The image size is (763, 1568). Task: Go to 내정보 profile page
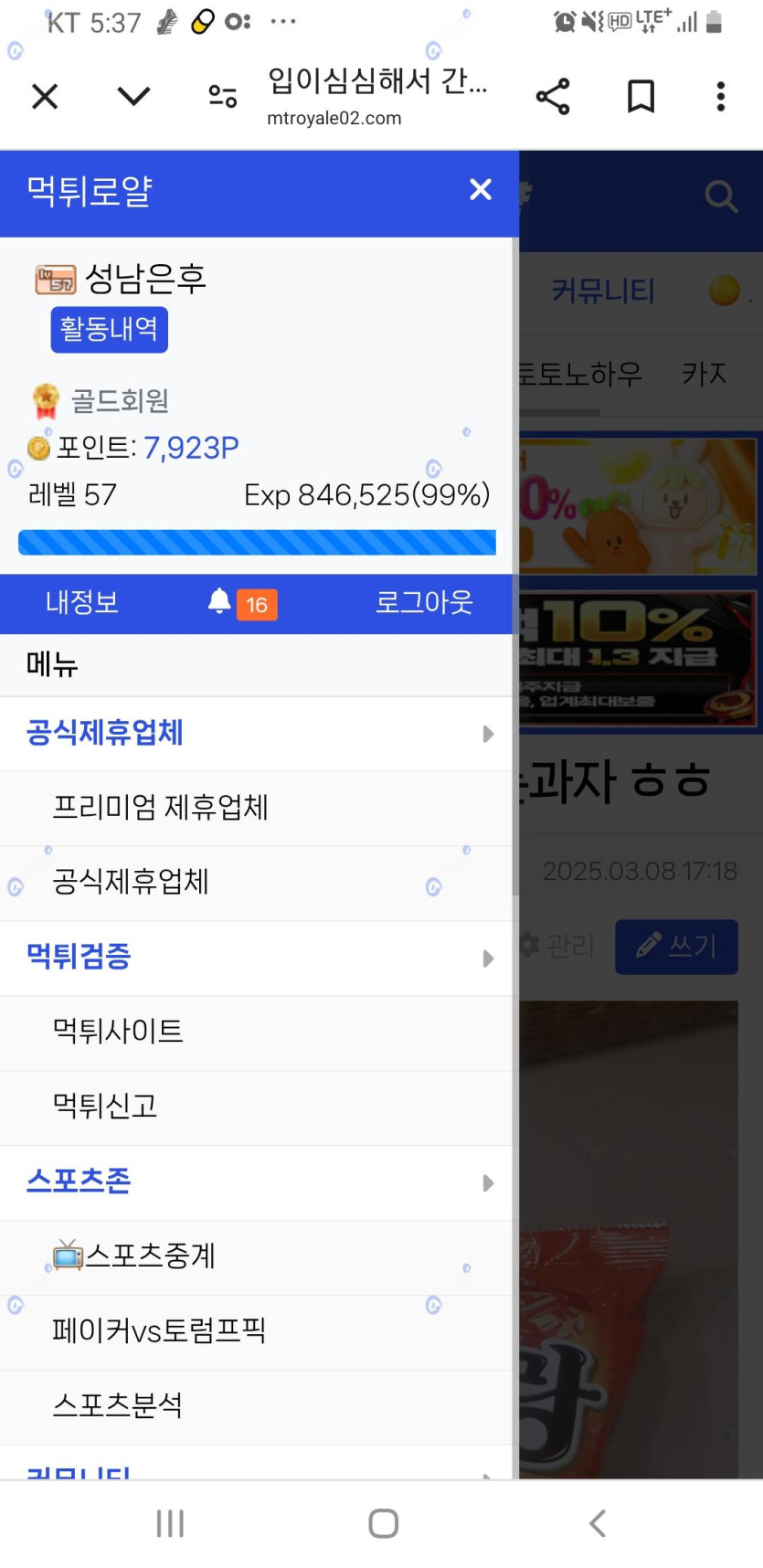82,603
